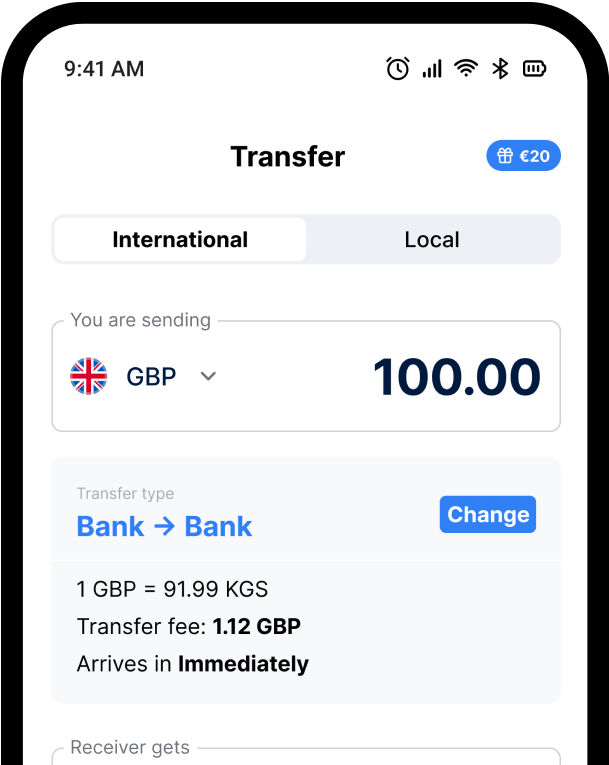The width and height of the screenshot is (609, 765).
Task: Switch to the Local tab
Action: click(432, 240)
